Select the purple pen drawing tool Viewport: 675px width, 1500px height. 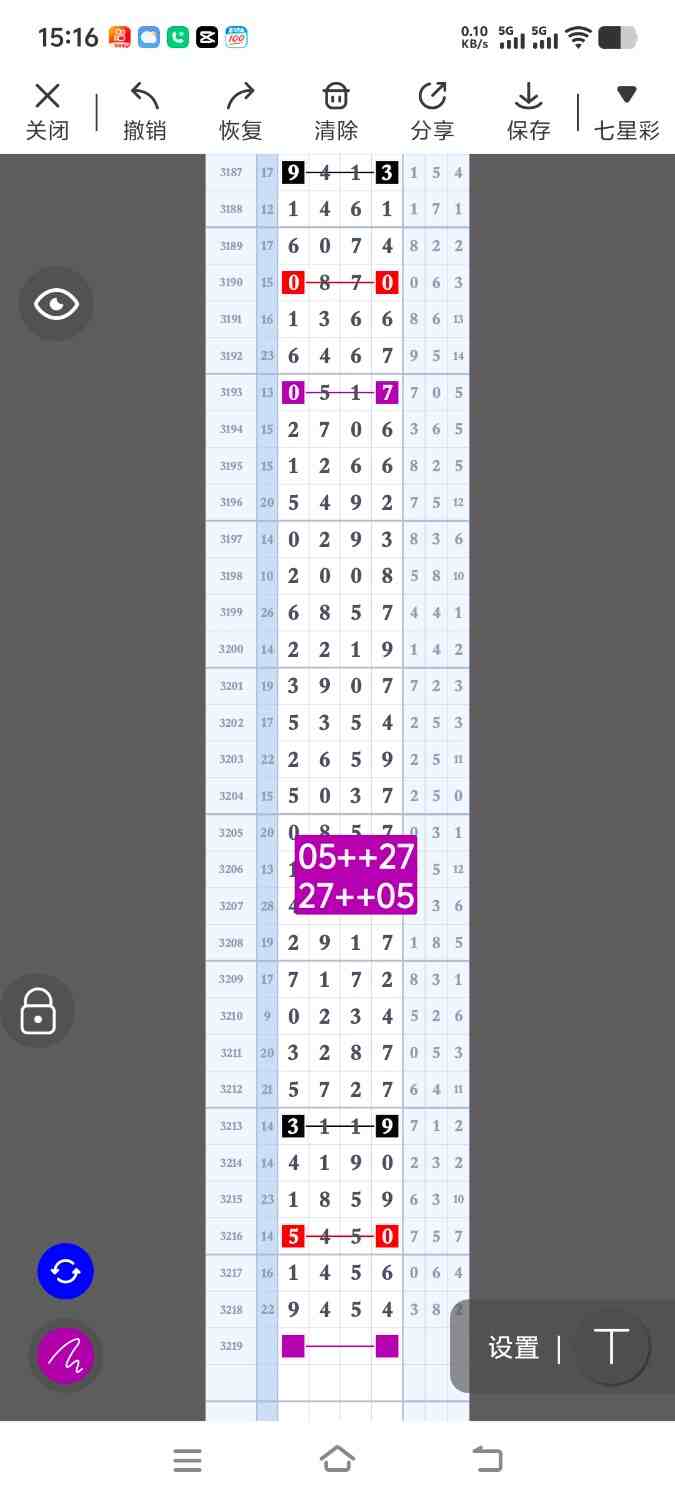coord(65,1355)
